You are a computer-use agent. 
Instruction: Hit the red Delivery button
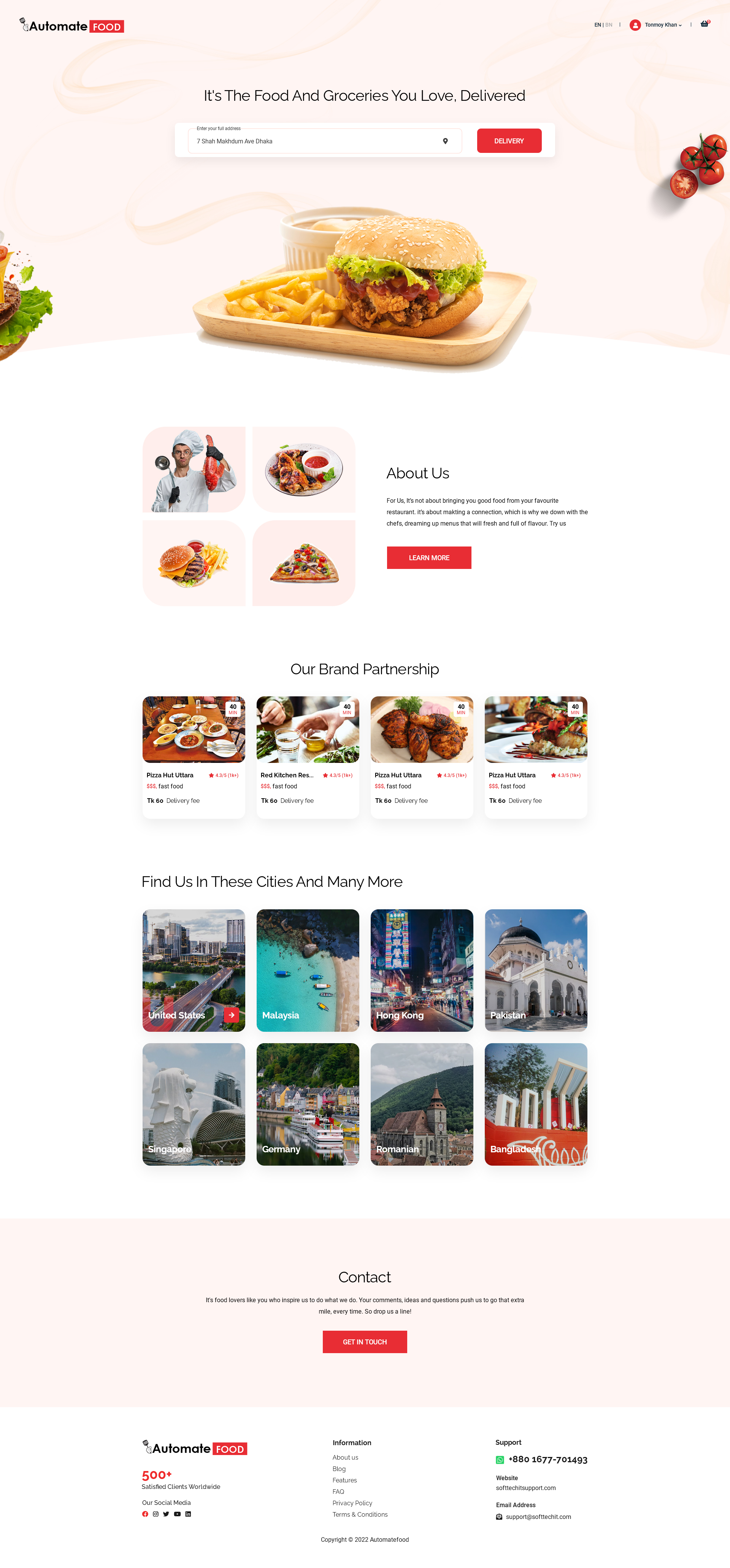pyautogui.click(x=509, y=141)
